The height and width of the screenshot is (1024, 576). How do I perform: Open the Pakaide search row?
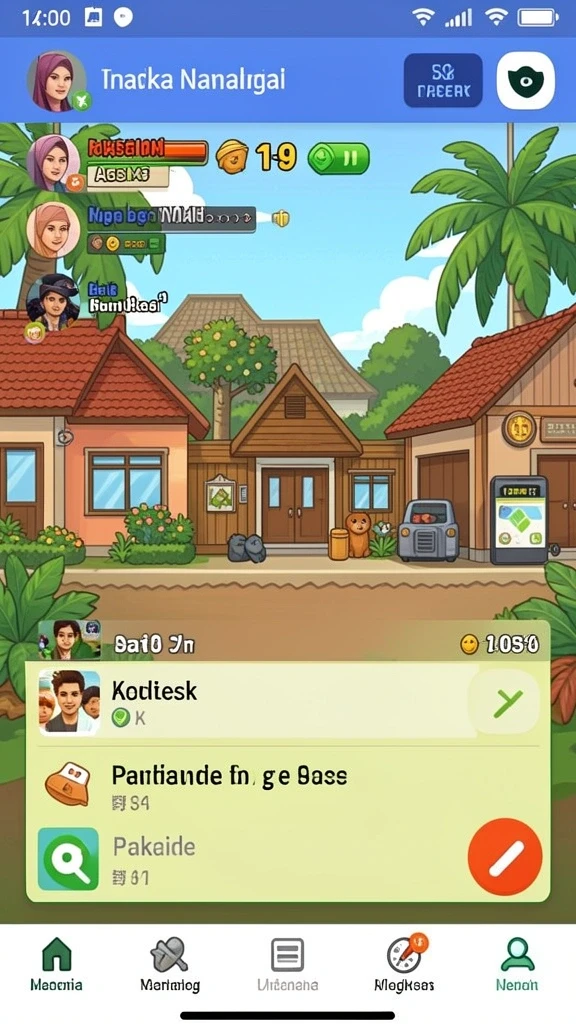click(248, 859)
